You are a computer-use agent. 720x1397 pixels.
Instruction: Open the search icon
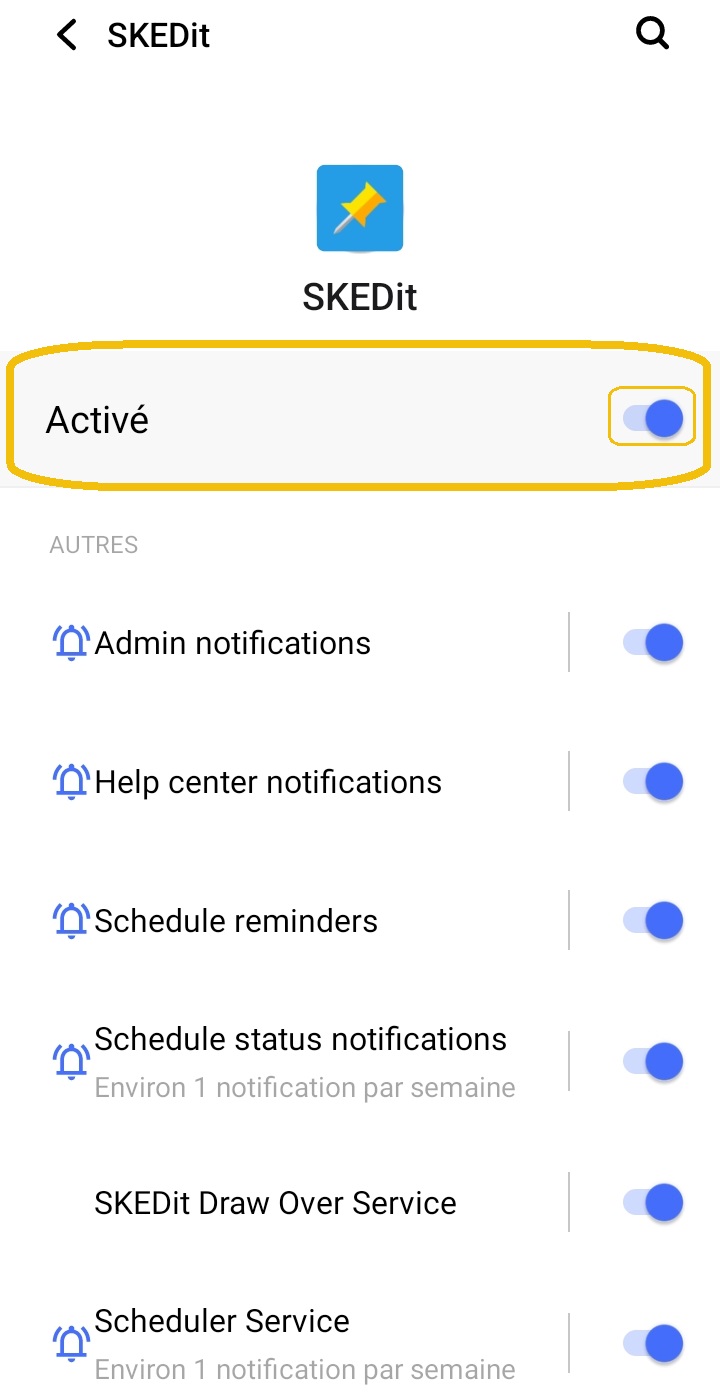pyautogui.click(x=652, y=34)
